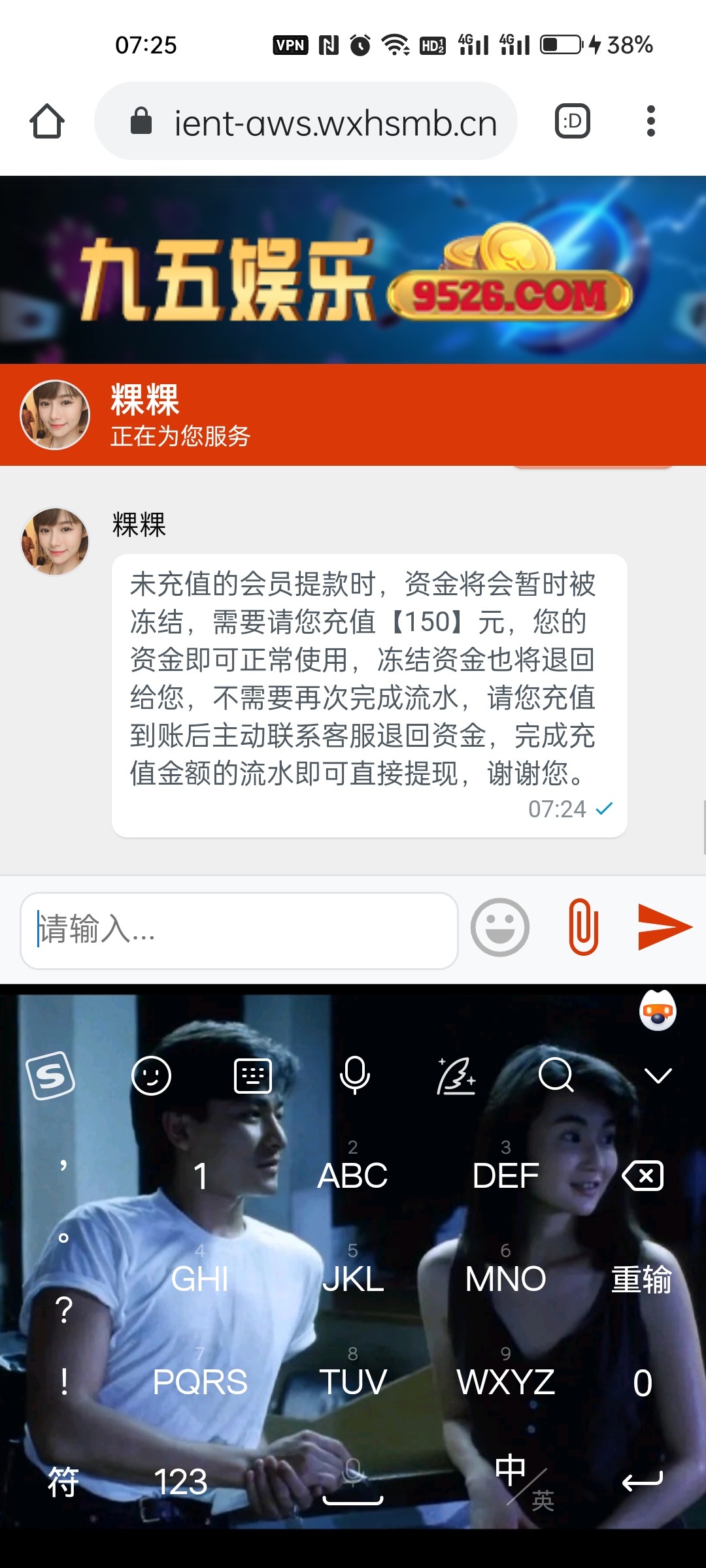Screen dimensions: 706x1568
Task: Open the 符 symbols keyboard
Action: [x=63, y=1482]
